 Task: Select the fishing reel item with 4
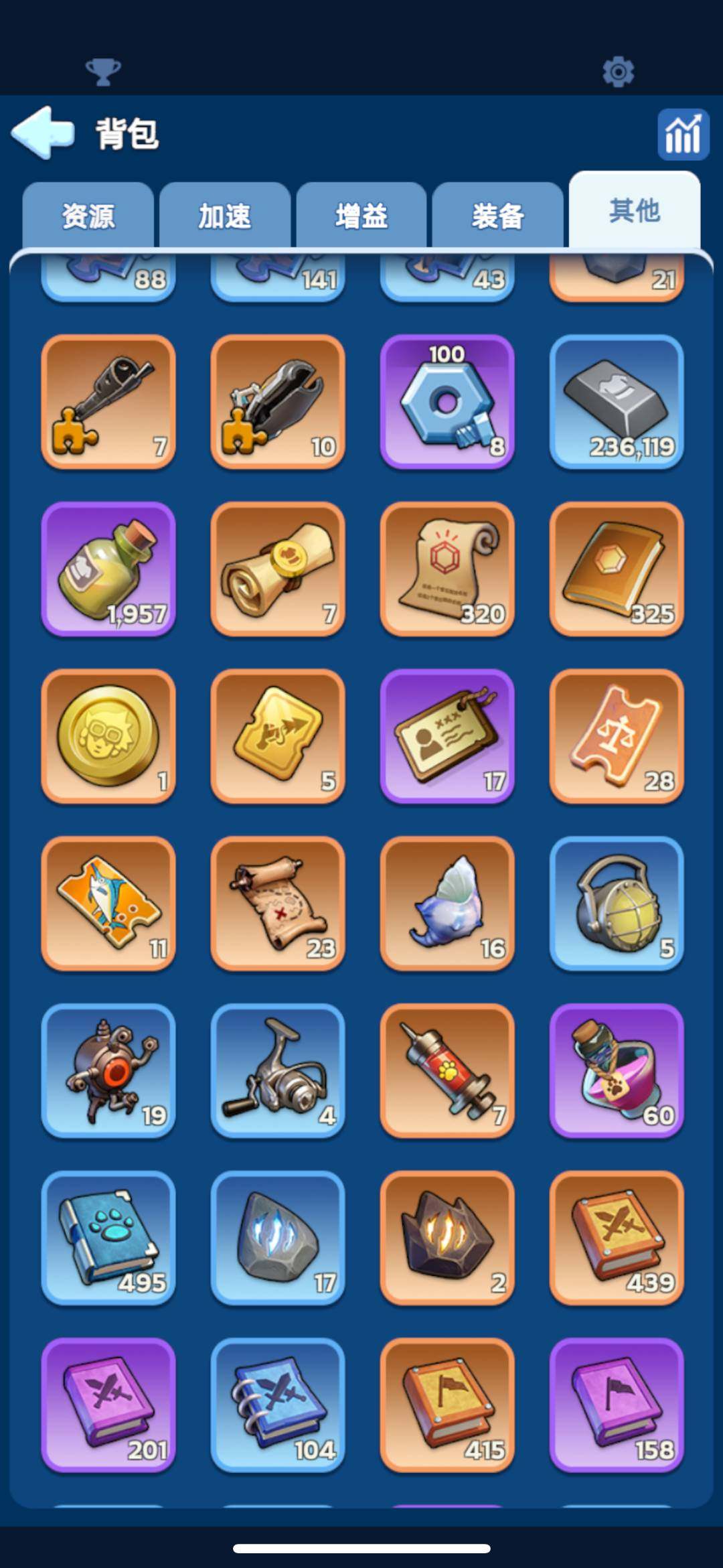pyautogui.click(x=278, y=1070)
